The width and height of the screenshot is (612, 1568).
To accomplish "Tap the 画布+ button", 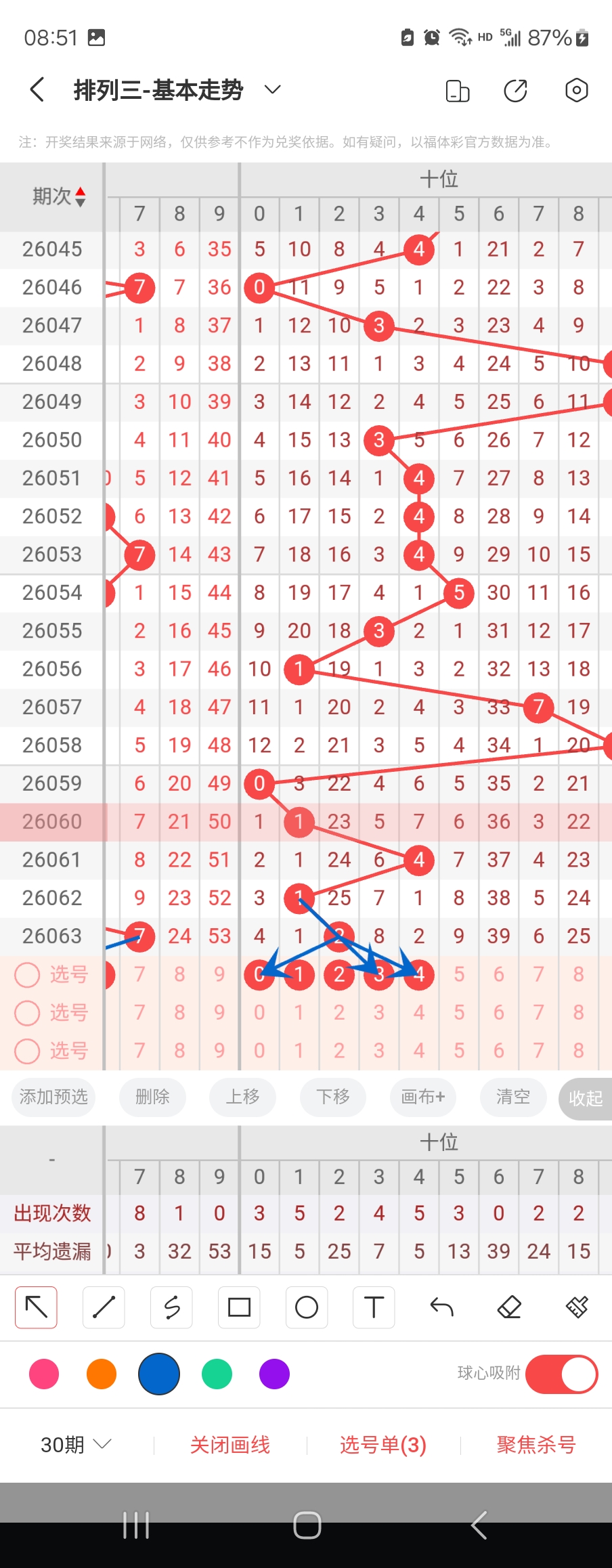I will click(423, 1096).
